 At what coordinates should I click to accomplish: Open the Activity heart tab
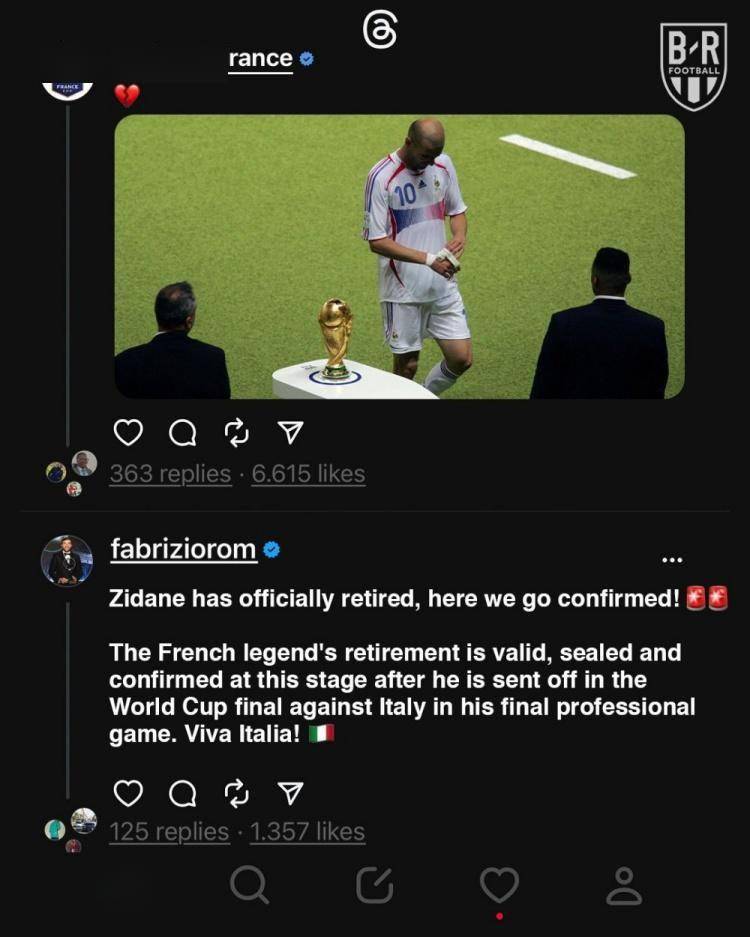[x=499, y=885]
